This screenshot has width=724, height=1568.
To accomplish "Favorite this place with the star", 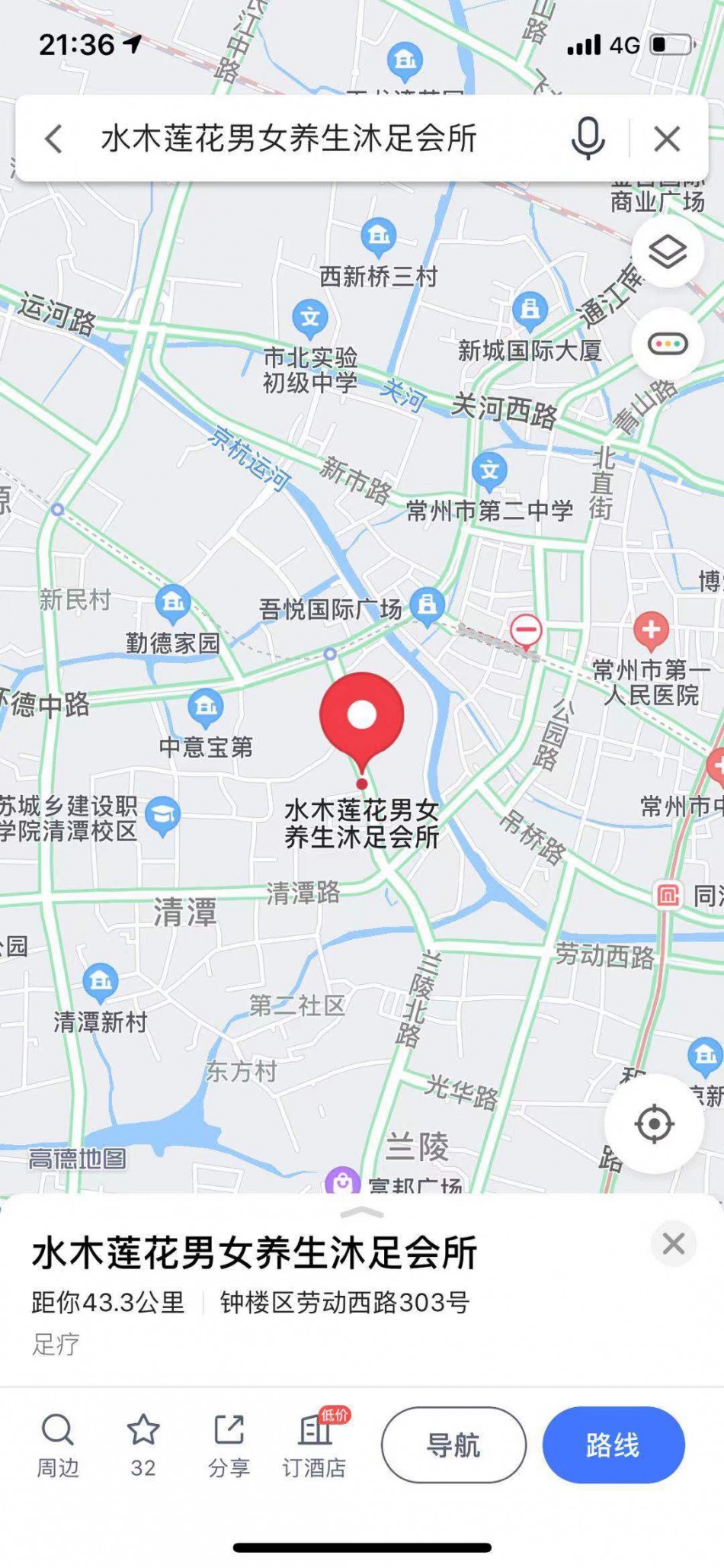I will point(143,1445).
